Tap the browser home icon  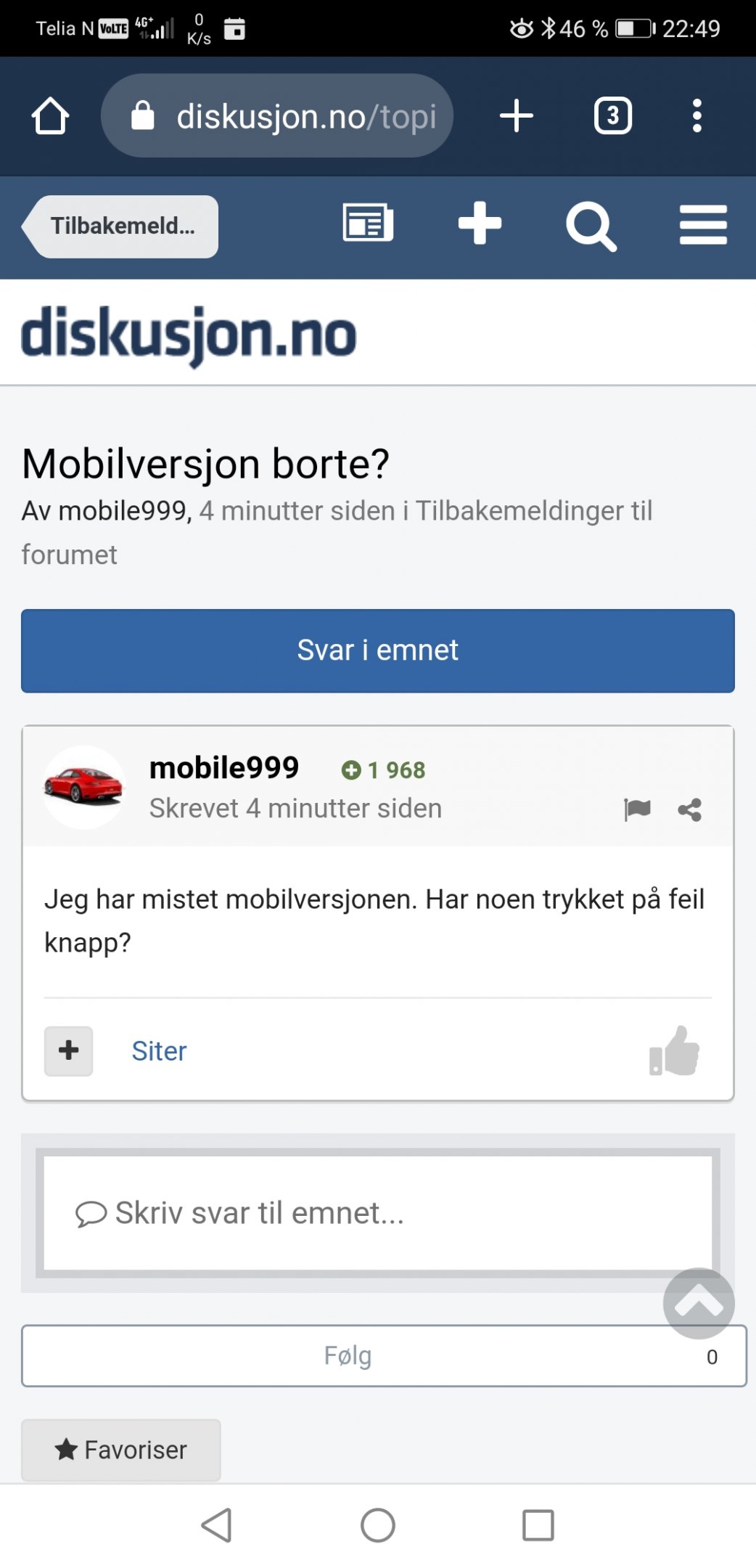point(50,116)
